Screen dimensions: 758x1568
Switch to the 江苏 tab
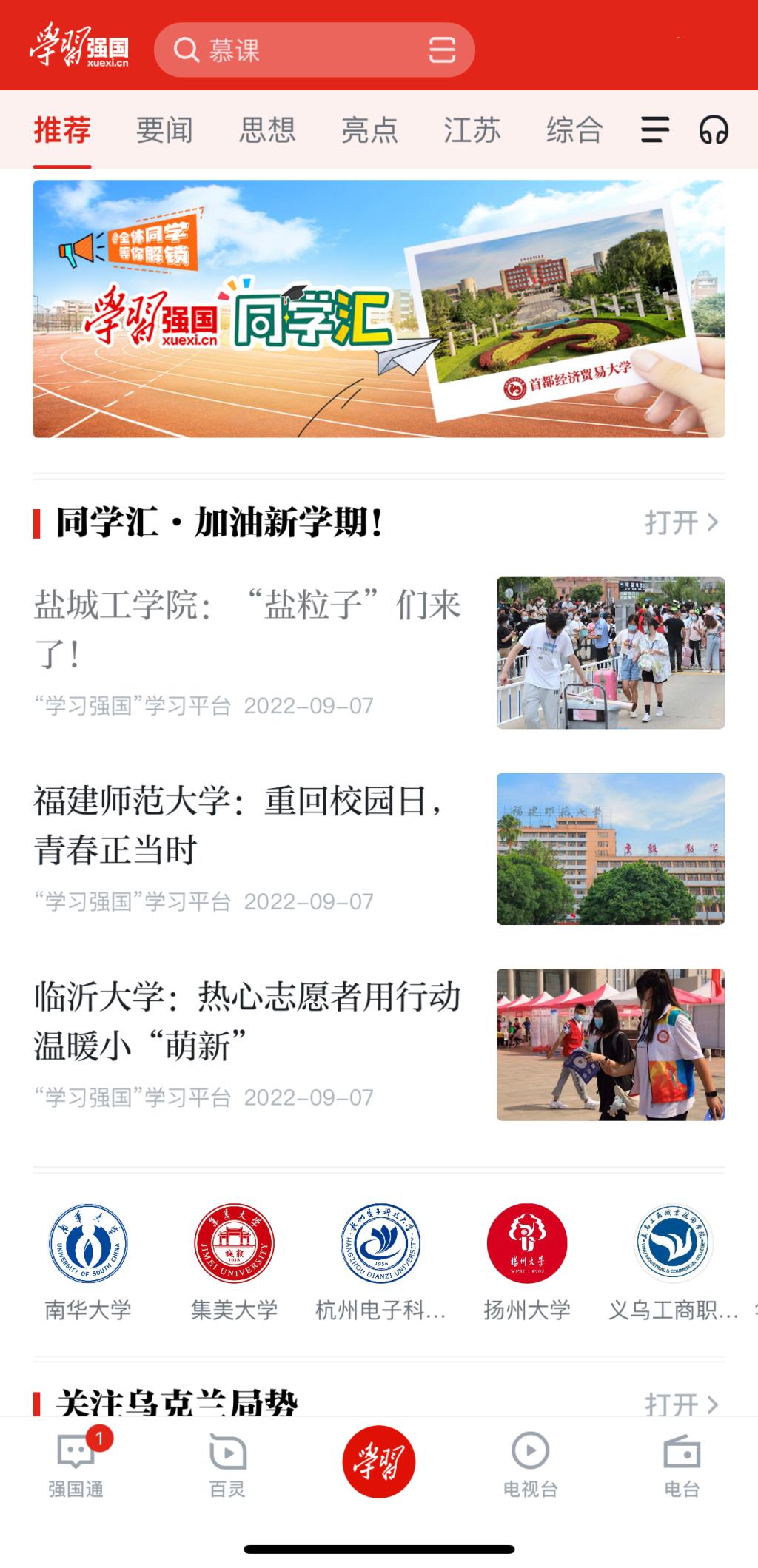click(472, 130)
